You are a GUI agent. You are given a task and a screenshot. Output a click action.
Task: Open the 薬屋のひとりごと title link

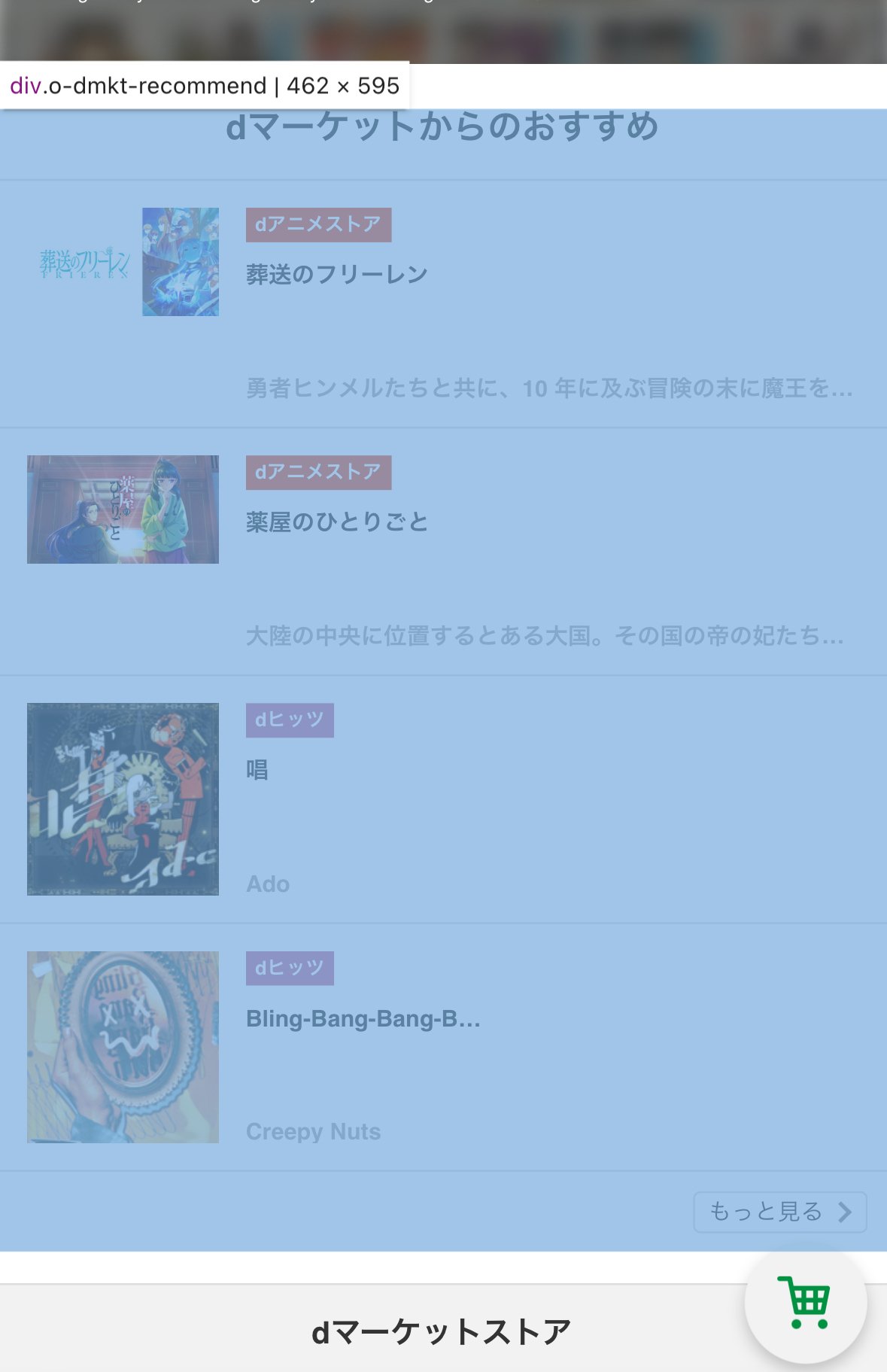pos(337,522)
